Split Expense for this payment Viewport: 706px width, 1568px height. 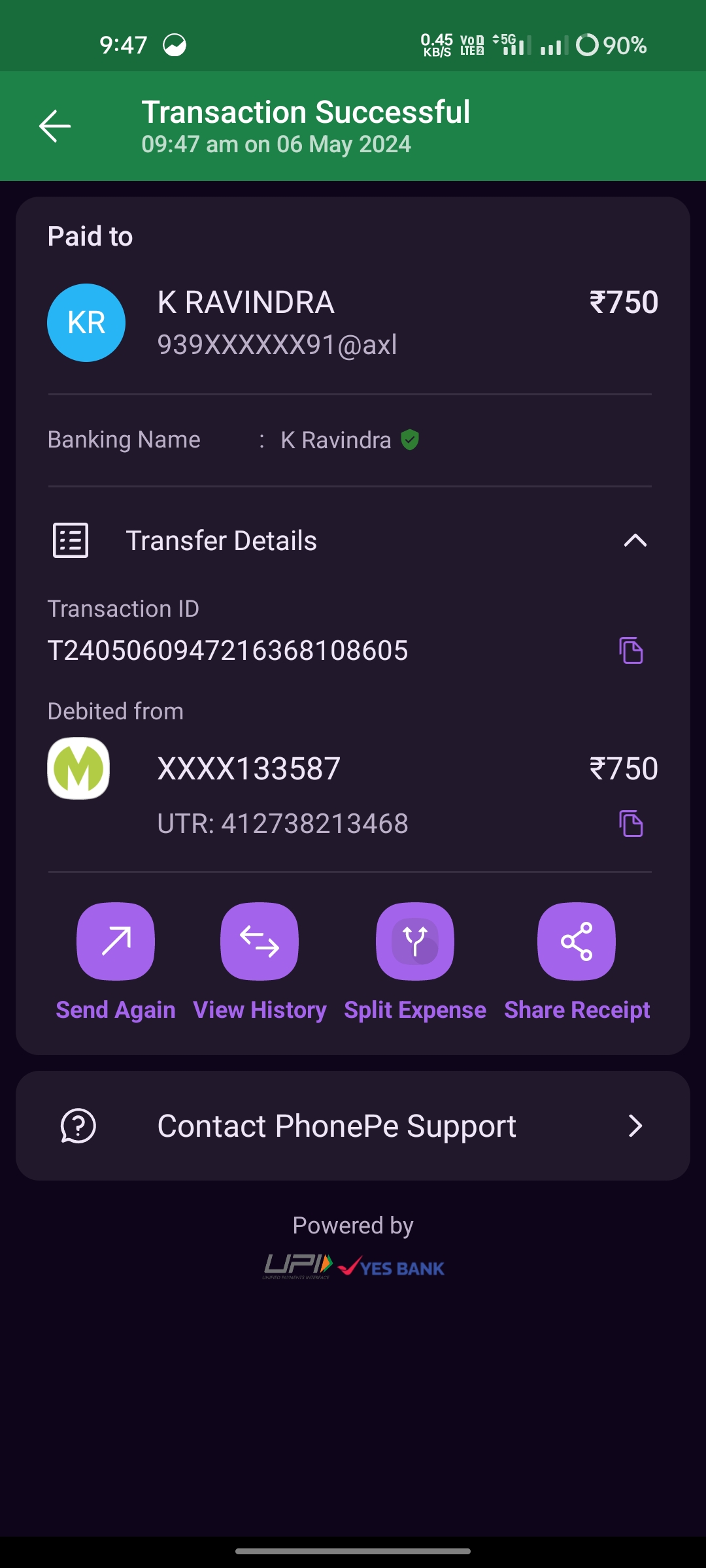(415, 941)
